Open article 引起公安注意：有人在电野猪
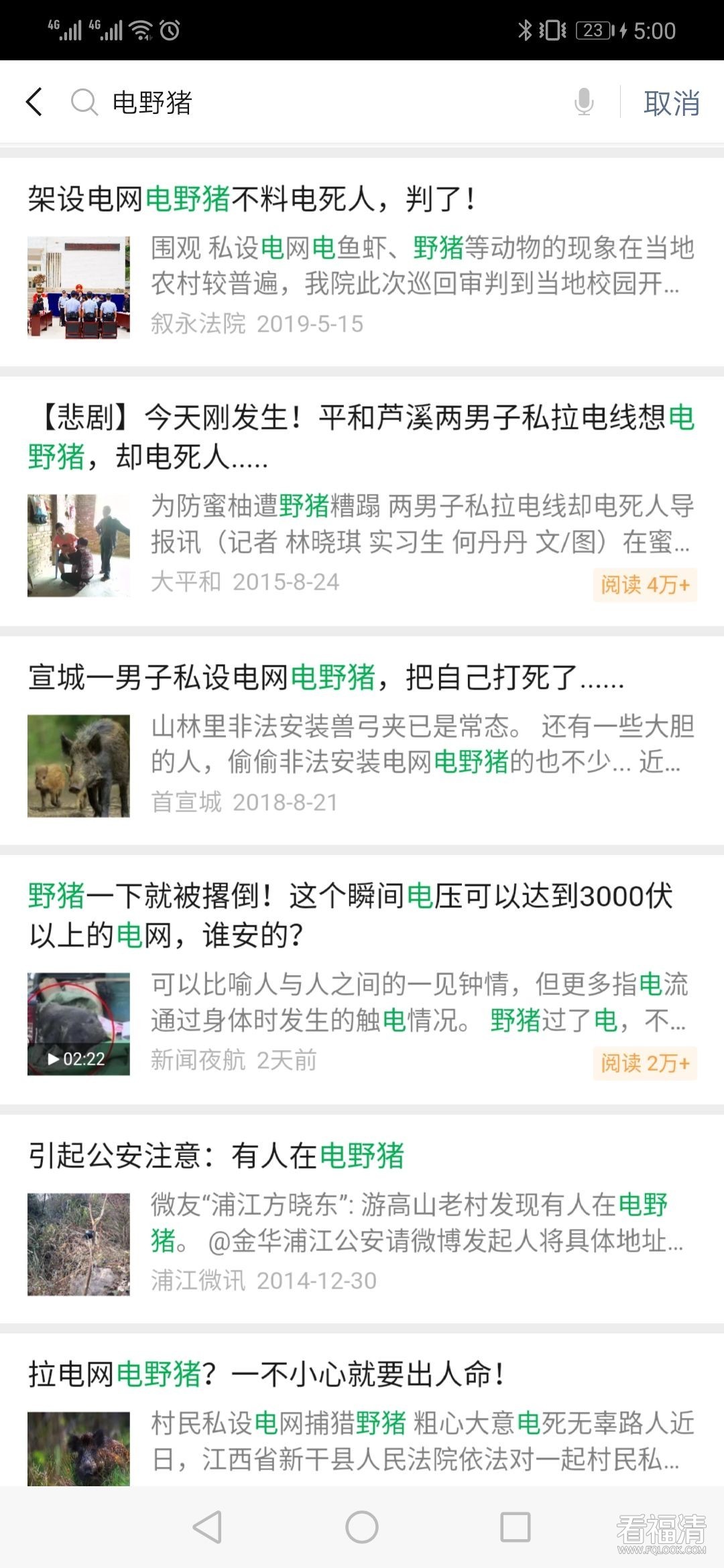This screenshot has height=1568, width=724. 216,1156
